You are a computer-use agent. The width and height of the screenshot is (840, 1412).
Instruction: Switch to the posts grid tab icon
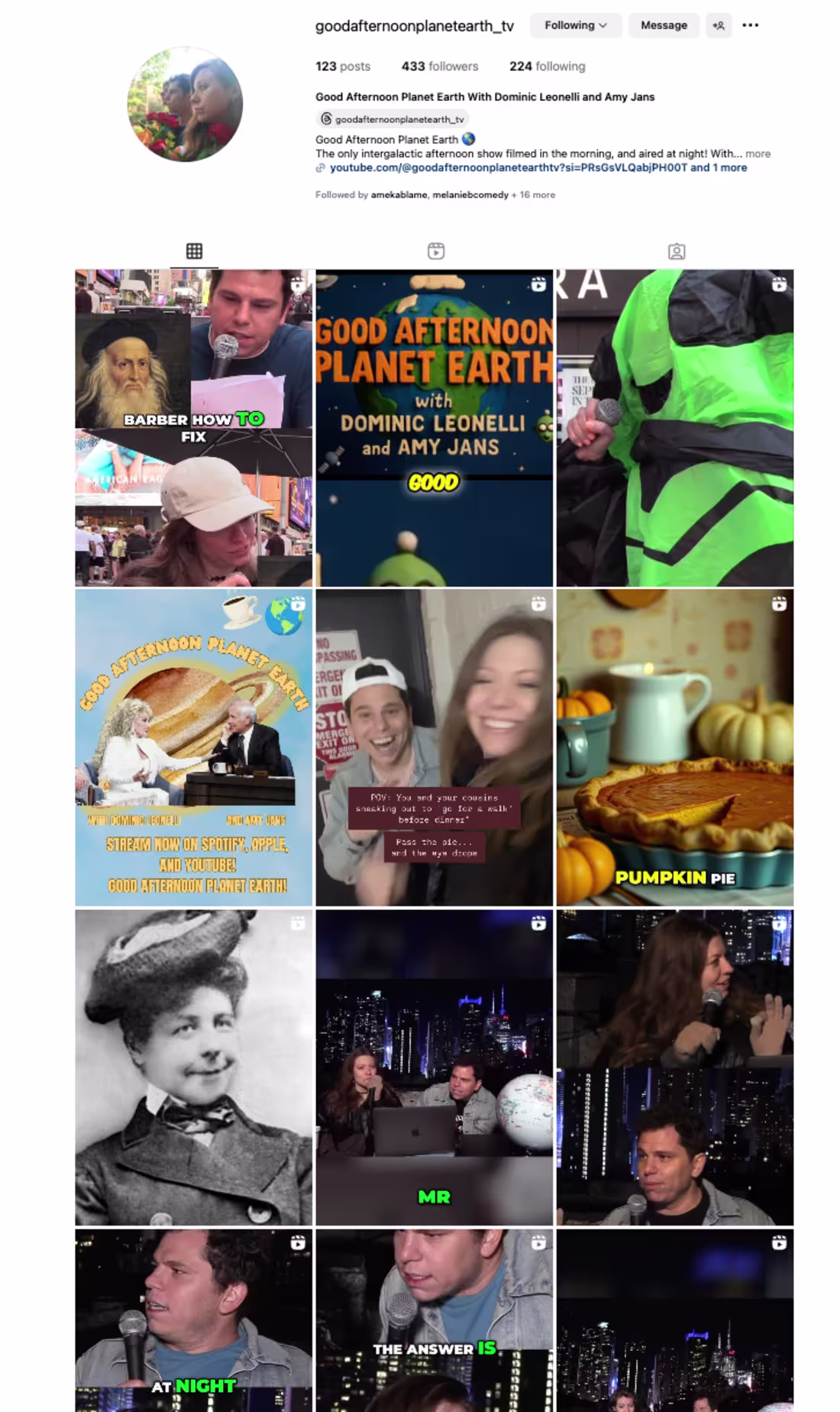coord(193,250)
